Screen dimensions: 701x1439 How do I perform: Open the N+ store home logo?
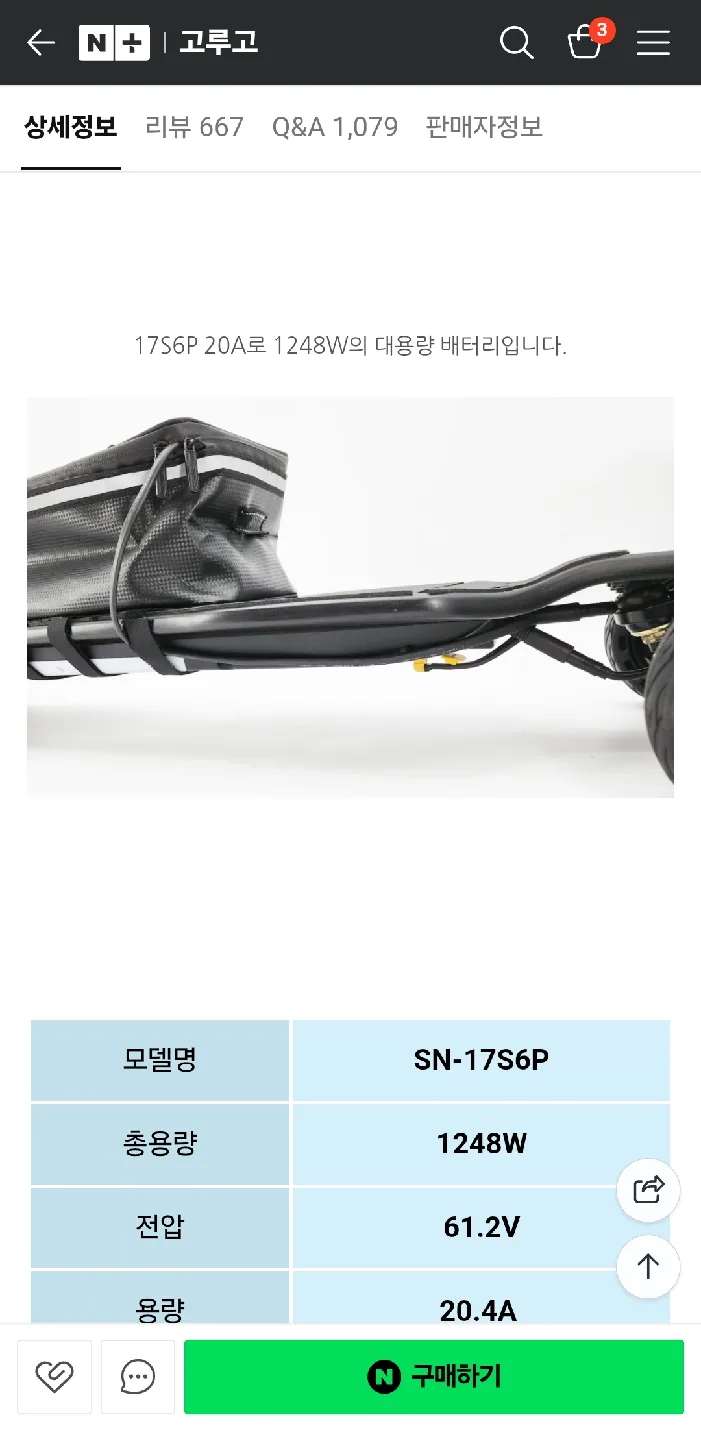[x=114, y=42]
